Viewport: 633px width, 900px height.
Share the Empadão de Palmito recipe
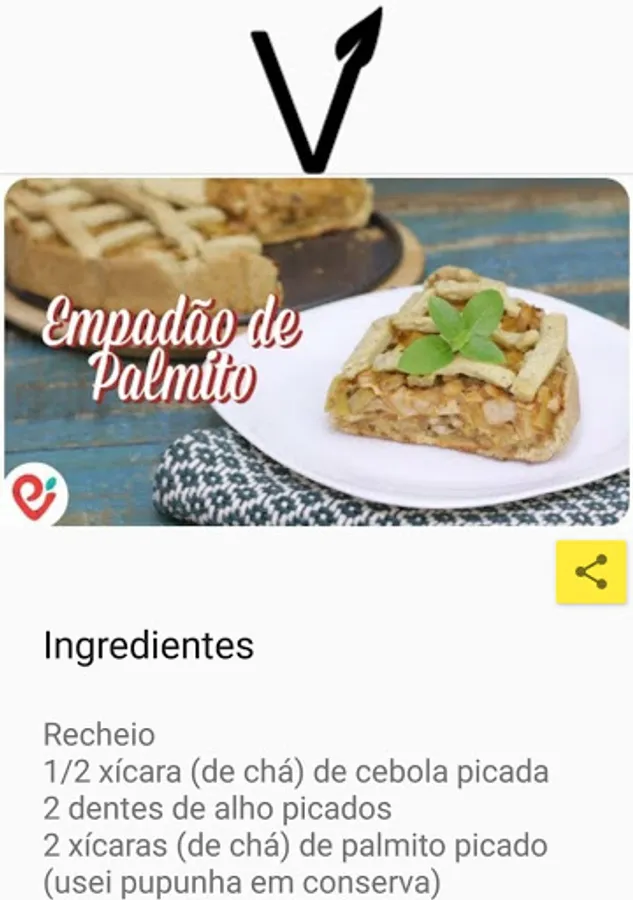pos(591,573)
